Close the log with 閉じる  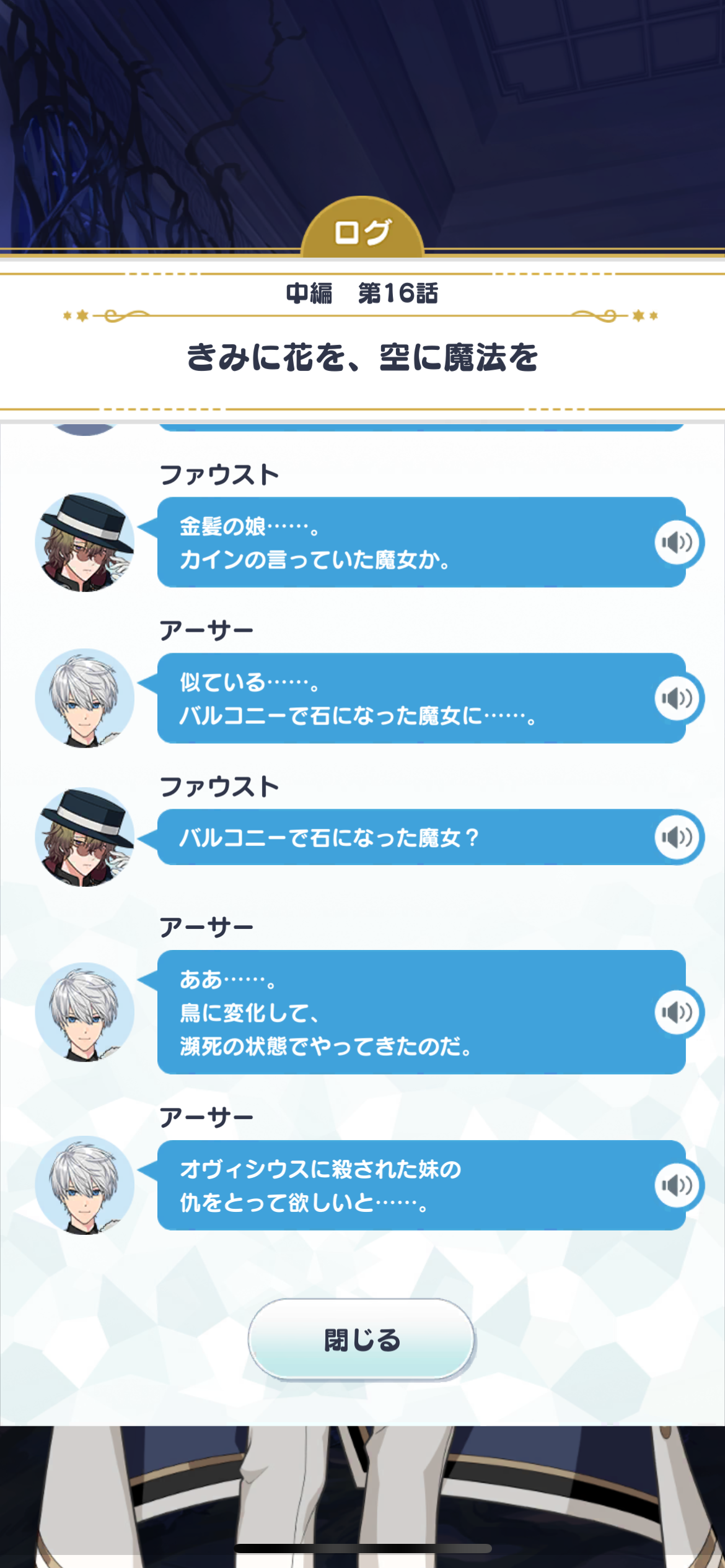(362, 1339)
